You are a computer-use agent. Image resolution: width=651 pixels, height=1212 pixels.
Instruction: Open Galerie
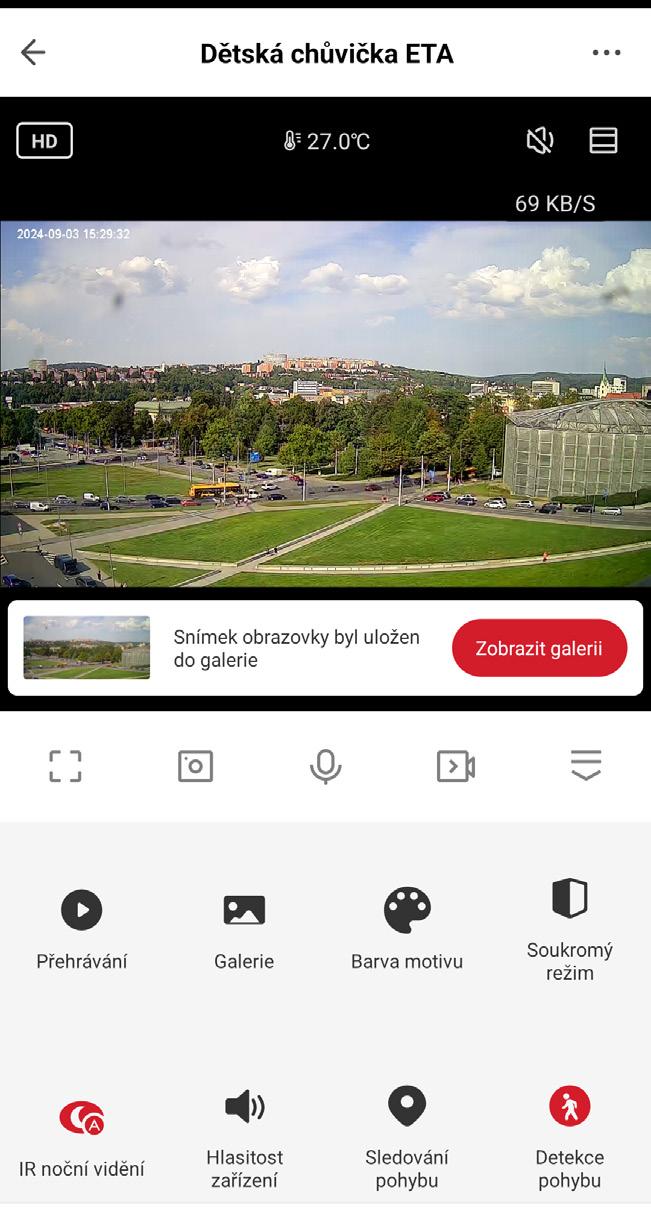coord(244,910)
